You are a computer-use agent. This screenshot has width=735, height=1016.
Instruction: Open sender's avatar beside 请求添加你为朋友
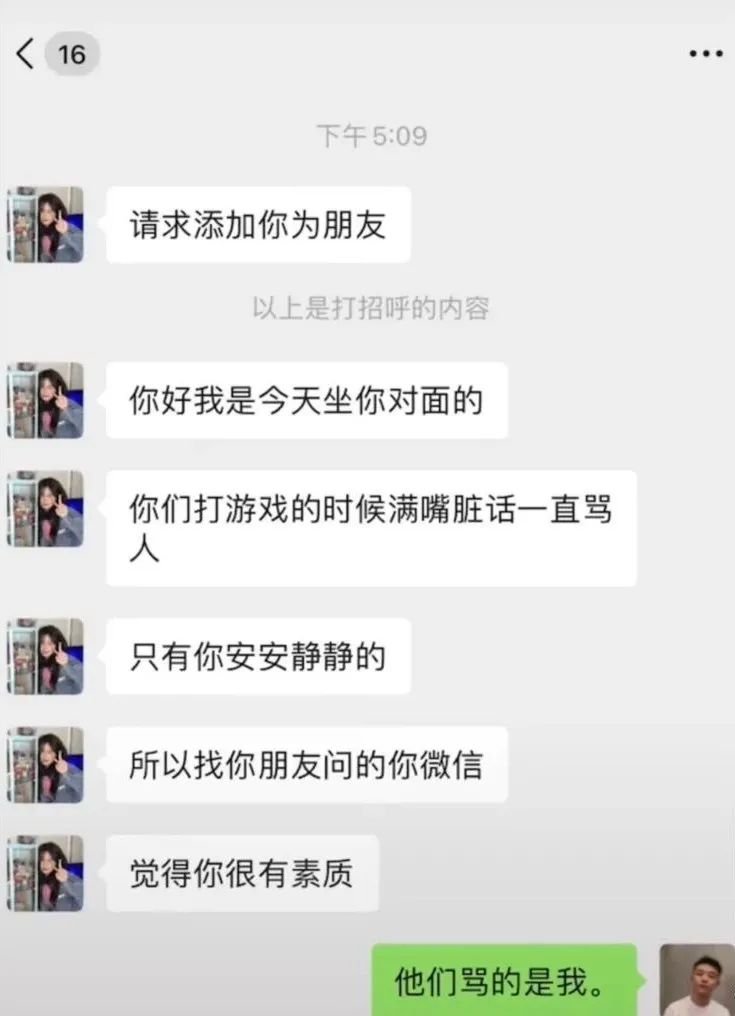click(45, 225)
